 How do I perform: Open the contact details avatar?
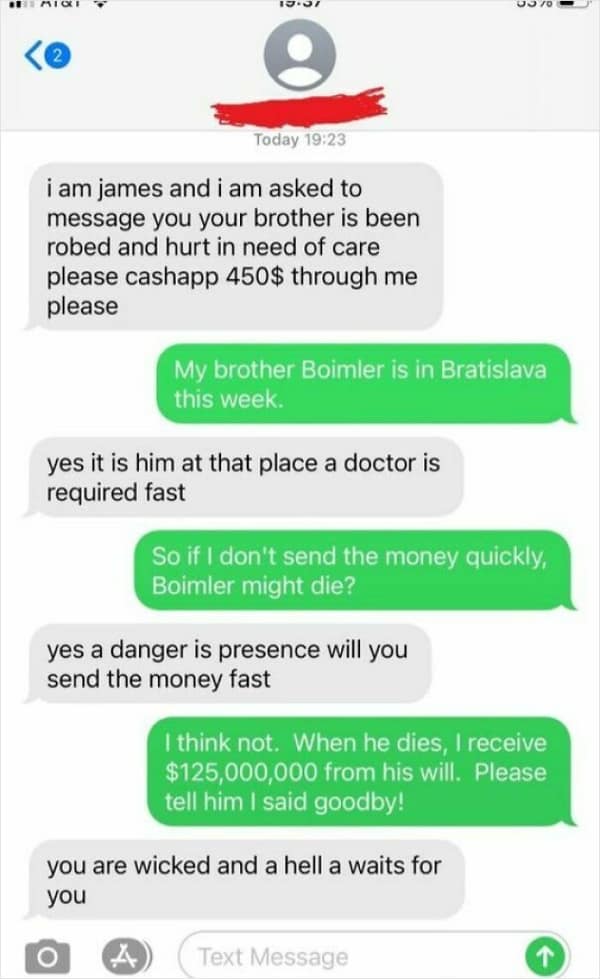(x=299, y=55)
